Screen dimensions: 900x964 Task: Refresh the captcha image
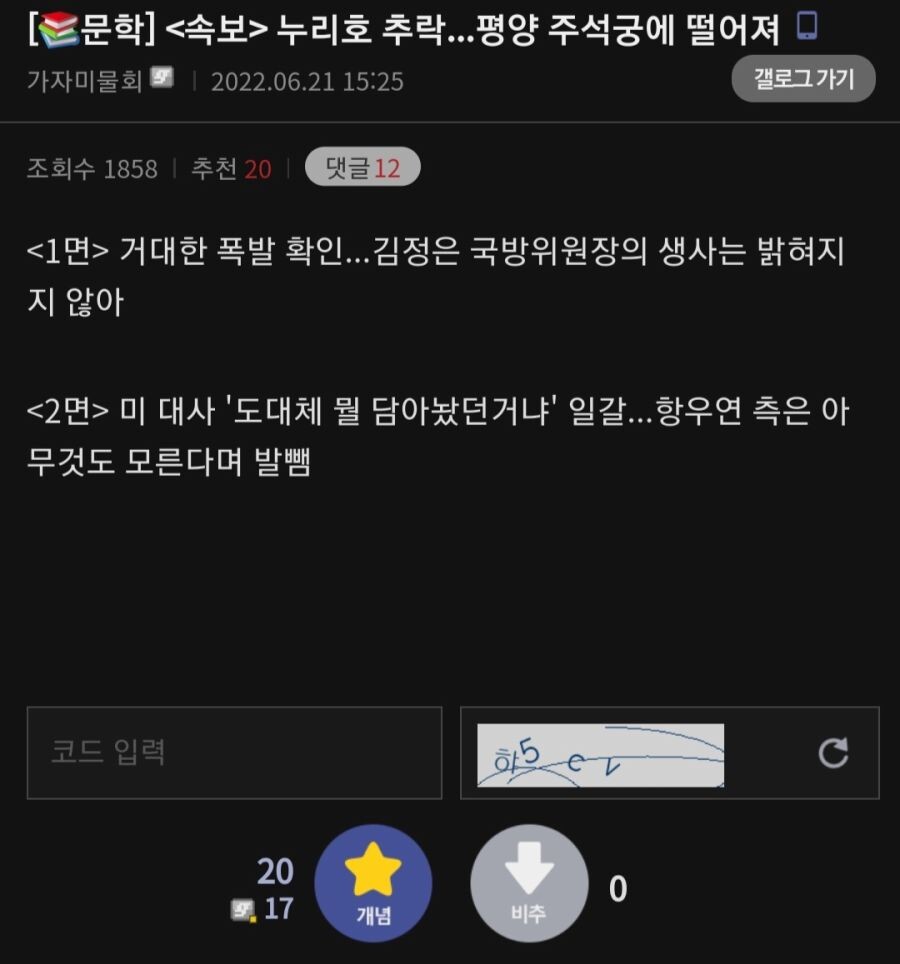833,753
